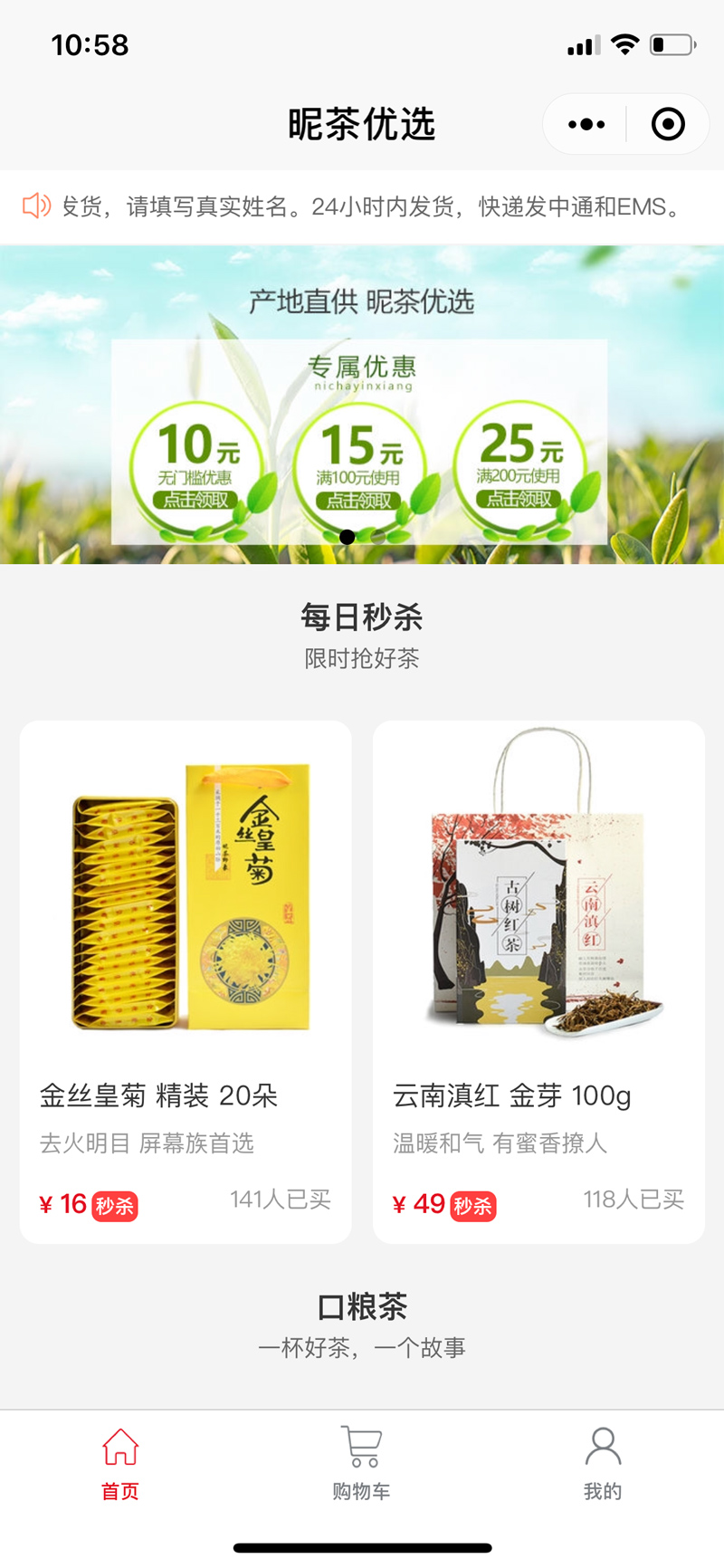Select the second banner page dot
724x1568 pixels.
click(x=377, y=537)
